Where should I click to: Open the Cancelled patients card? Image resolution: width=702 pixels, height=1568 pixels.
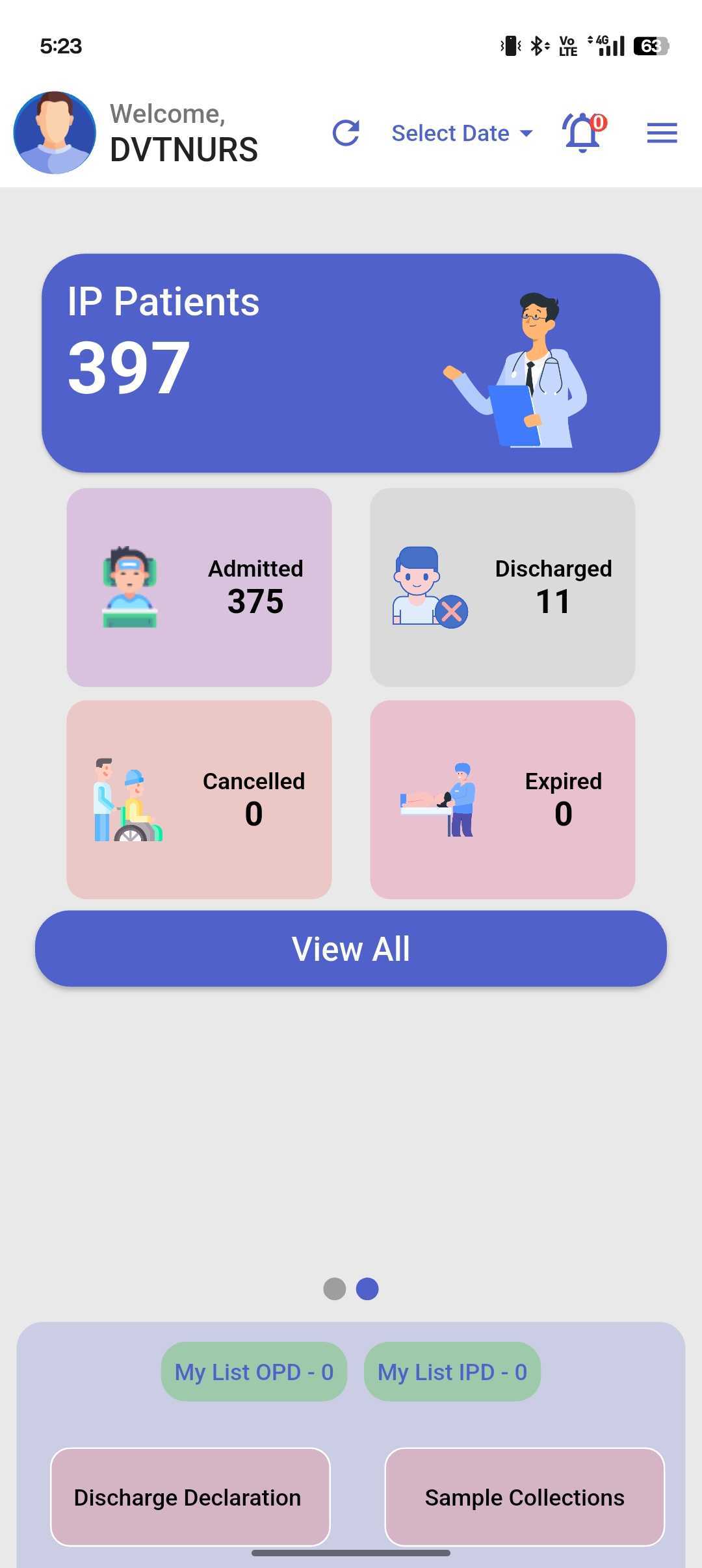point(199,799)
